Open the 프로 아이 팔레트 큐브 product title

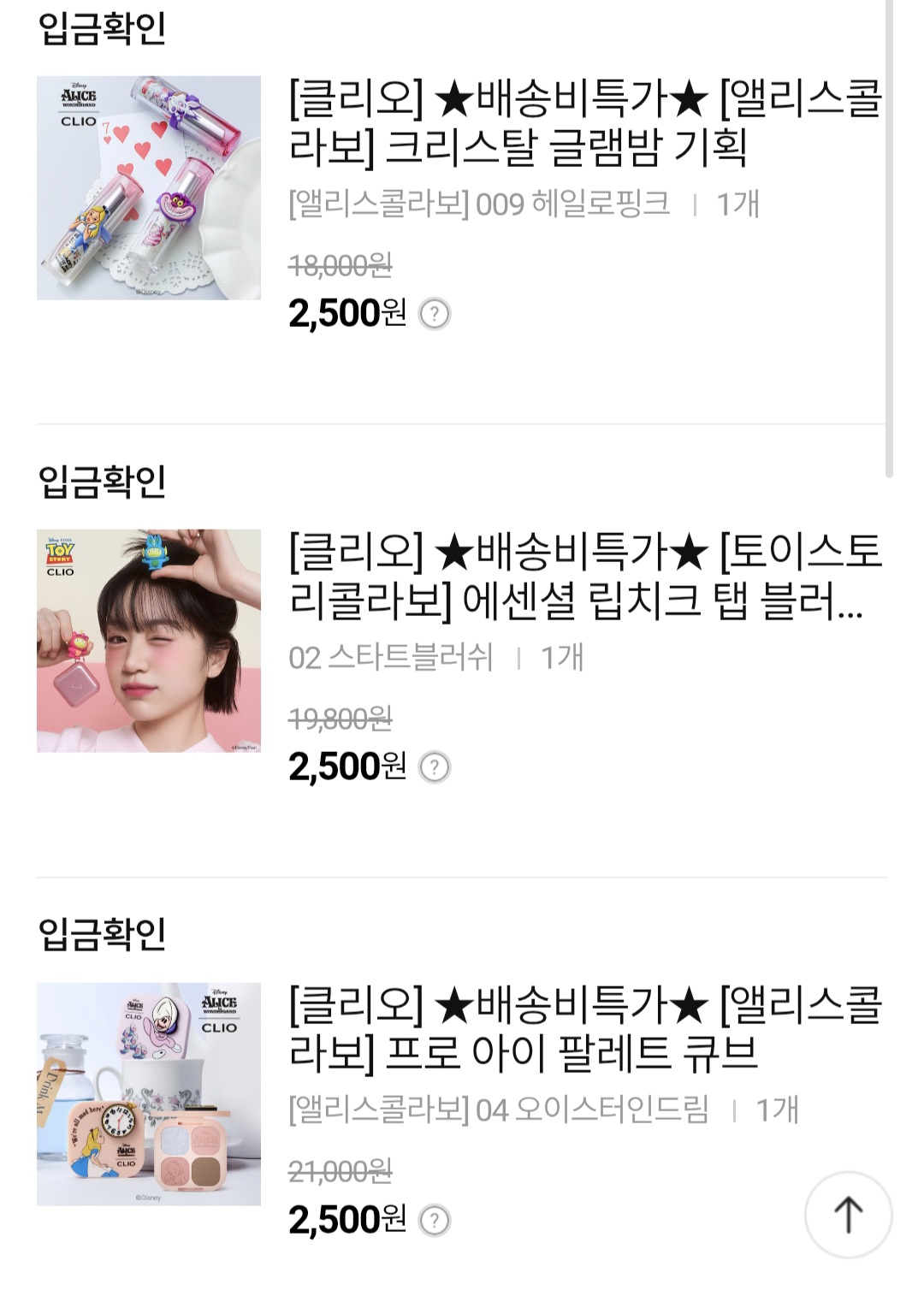click(x=585, y=1029)
